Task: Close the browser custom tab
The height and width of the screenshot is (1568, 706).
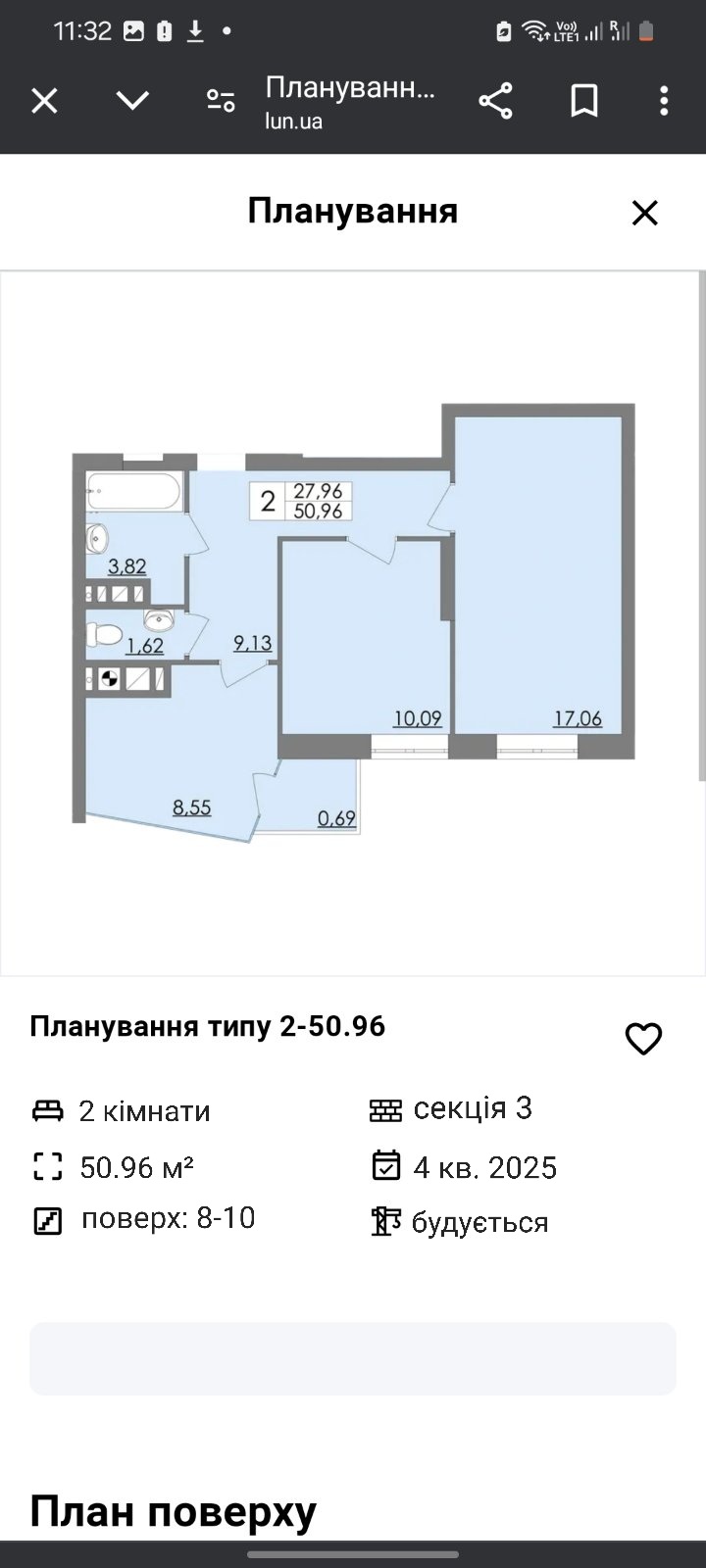Action: click(44, 101)
